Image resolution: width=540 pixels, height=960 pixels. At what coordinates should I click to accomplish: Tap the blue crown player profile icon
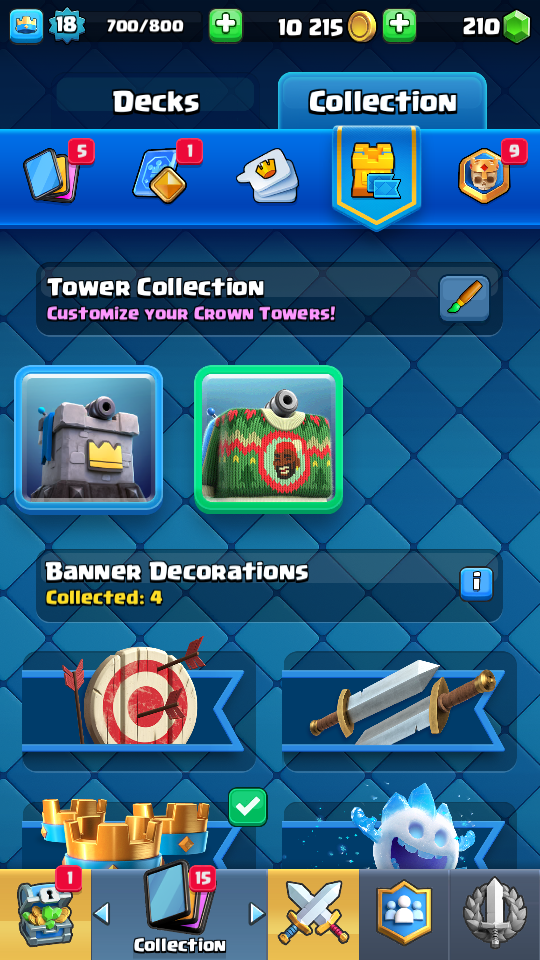pos(26,26)
